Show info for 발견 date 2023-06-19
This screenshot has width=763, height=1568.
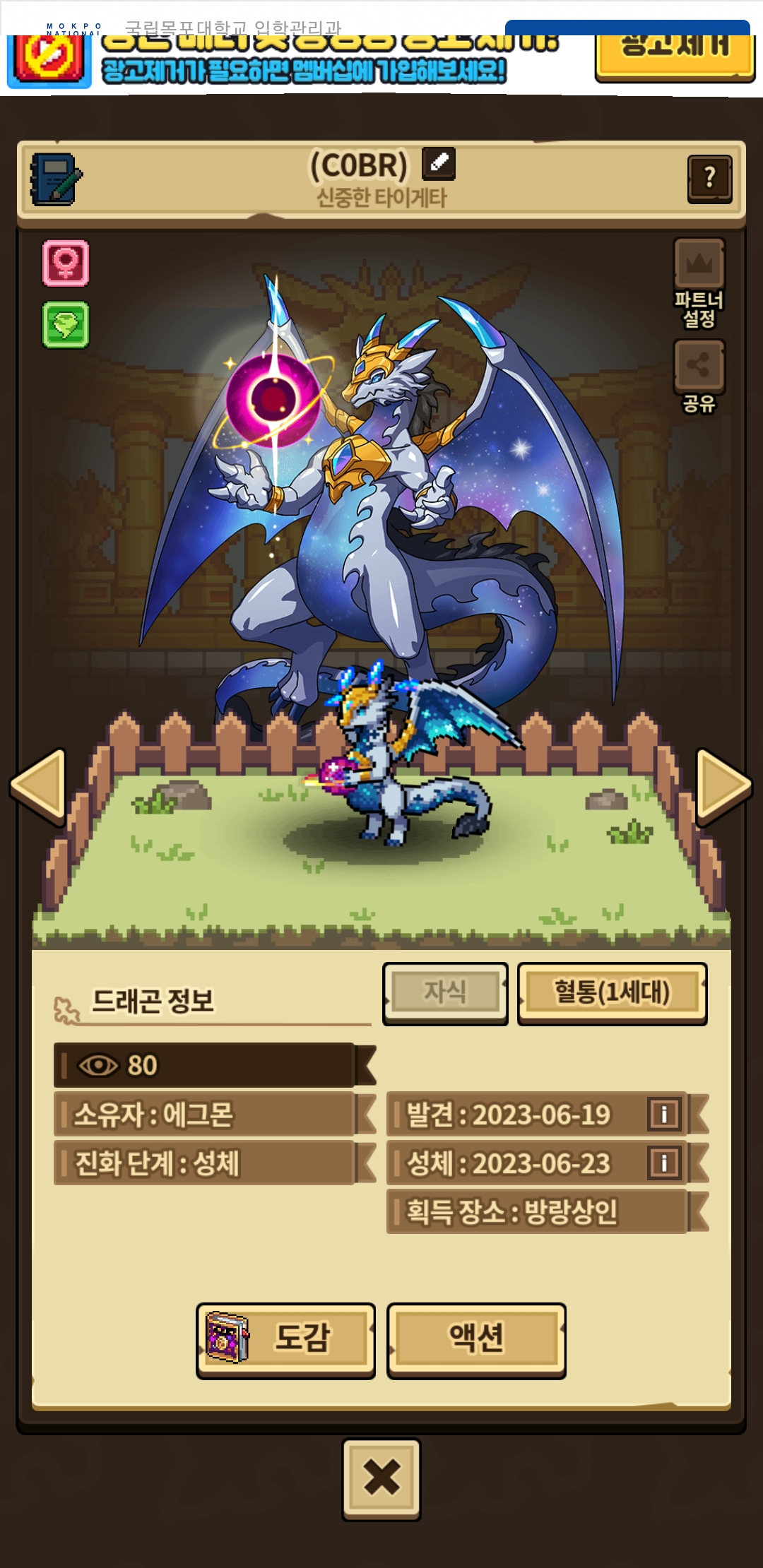(x=664, y=1115)
